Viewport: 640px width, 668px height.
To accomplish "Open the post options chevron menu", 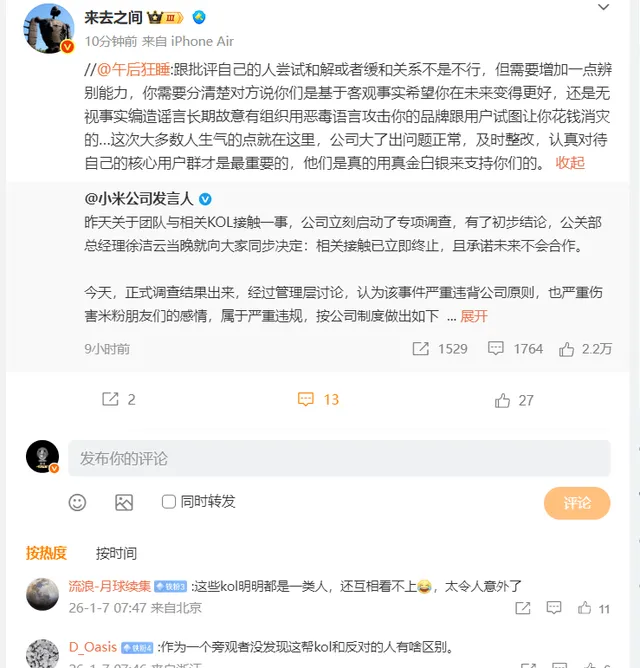I will coord(603,8).
